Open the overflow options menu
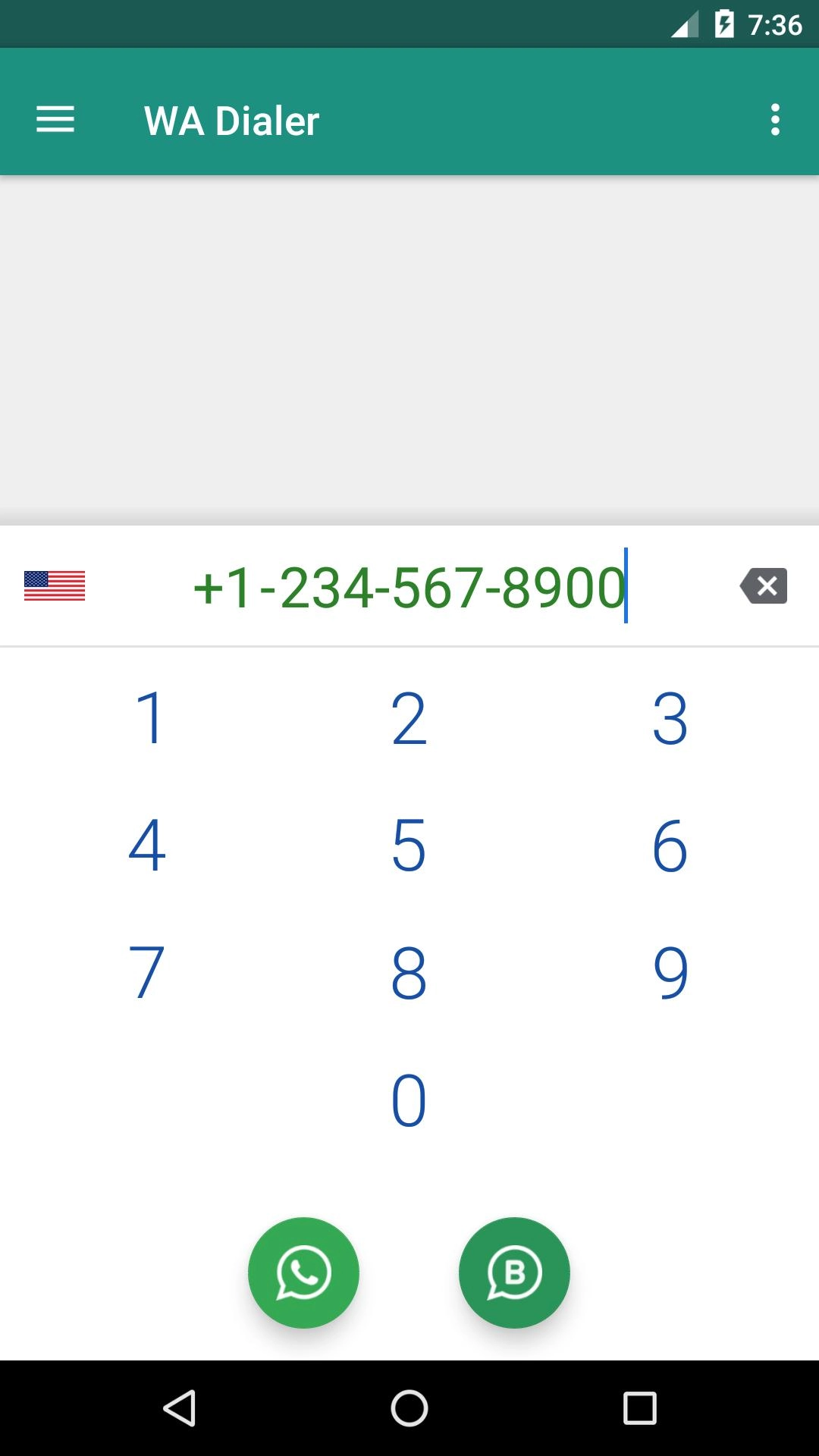Viewport: 819px width, 1456px height. click(x=774, y=120)
